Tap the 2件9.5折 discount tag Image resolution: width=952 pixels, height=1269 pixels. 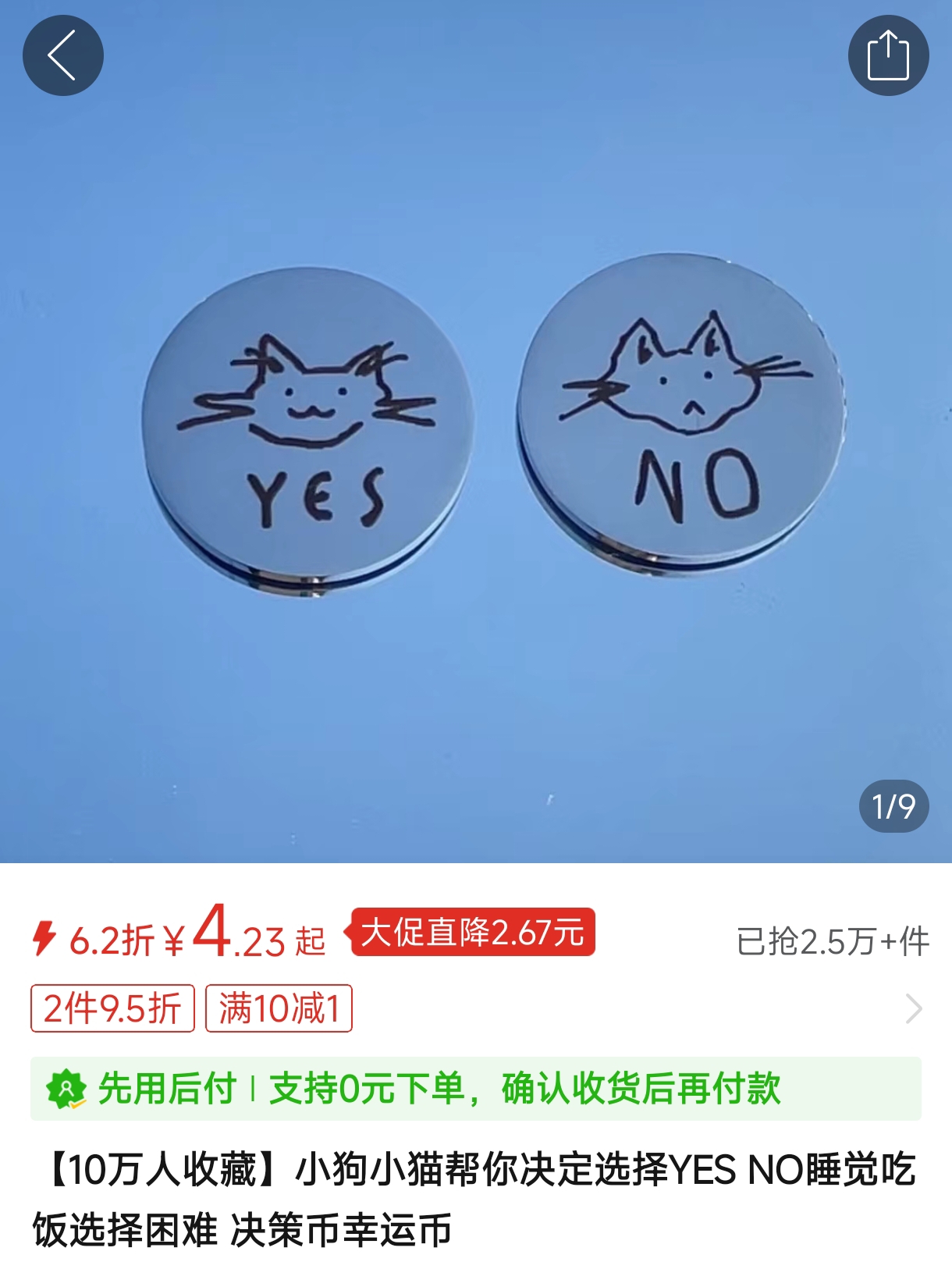(112, 1008)
